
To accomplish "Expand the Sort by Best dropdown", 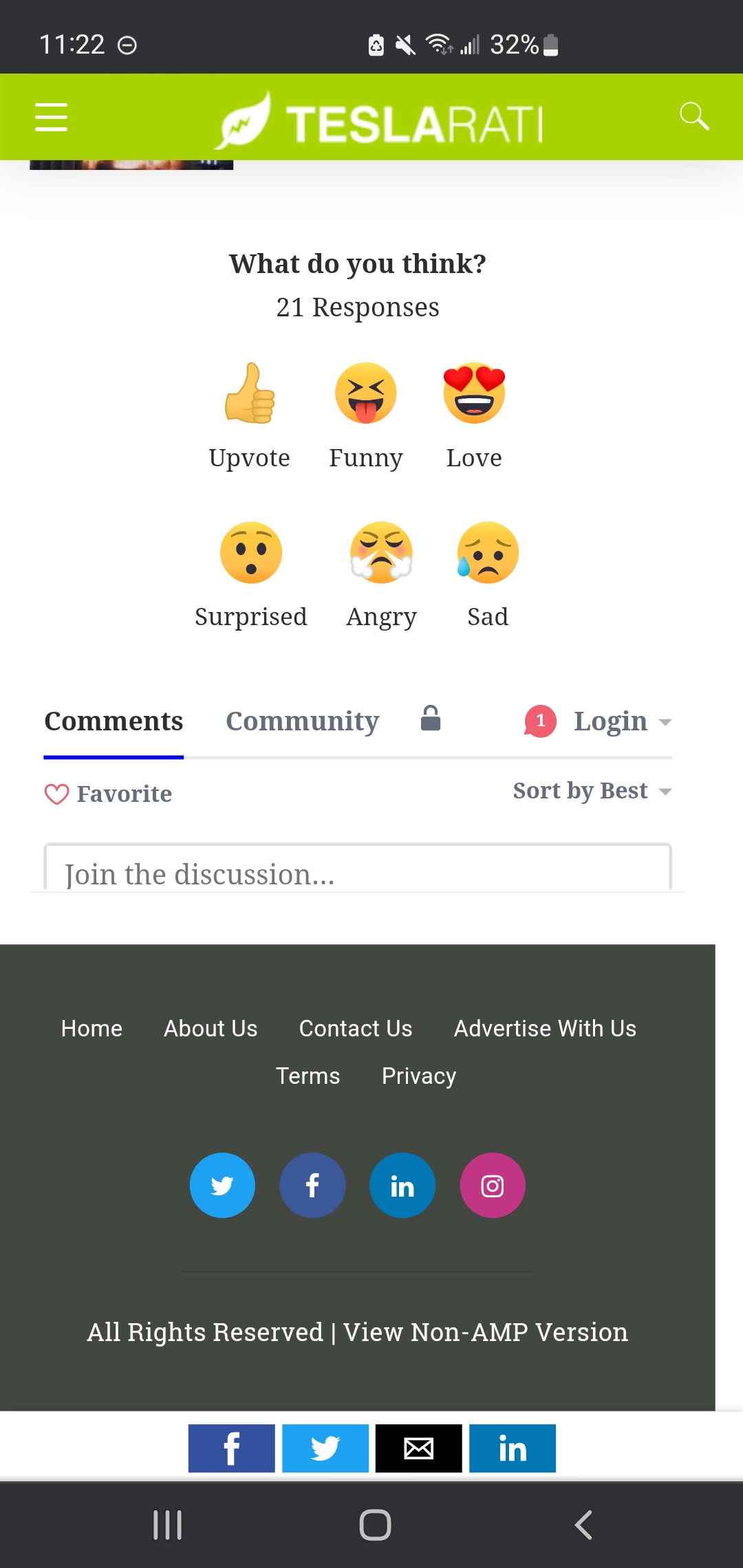I will coord(592,791).
